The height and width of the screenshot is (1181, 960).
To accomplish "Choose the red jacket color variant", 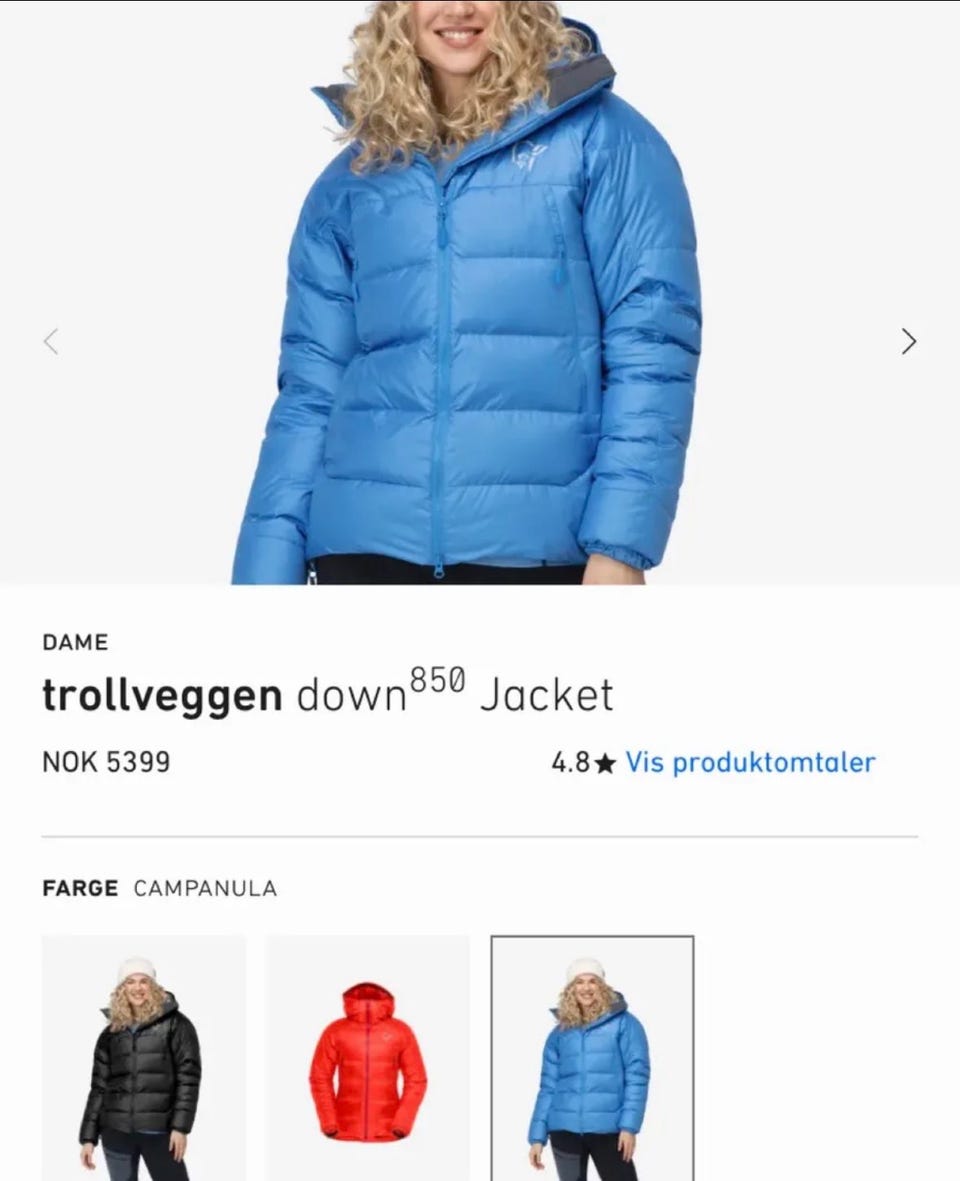I will [367, 1062].
